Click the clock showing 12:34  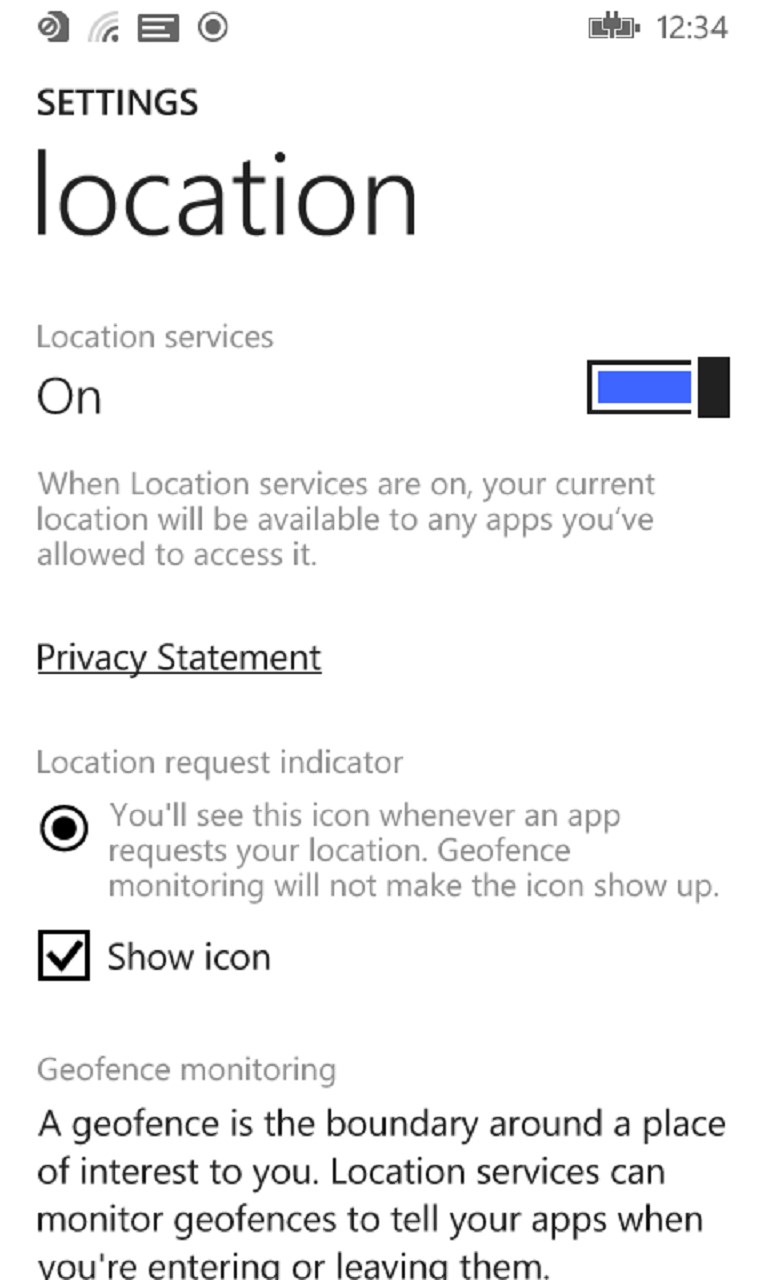pos(692,27)
